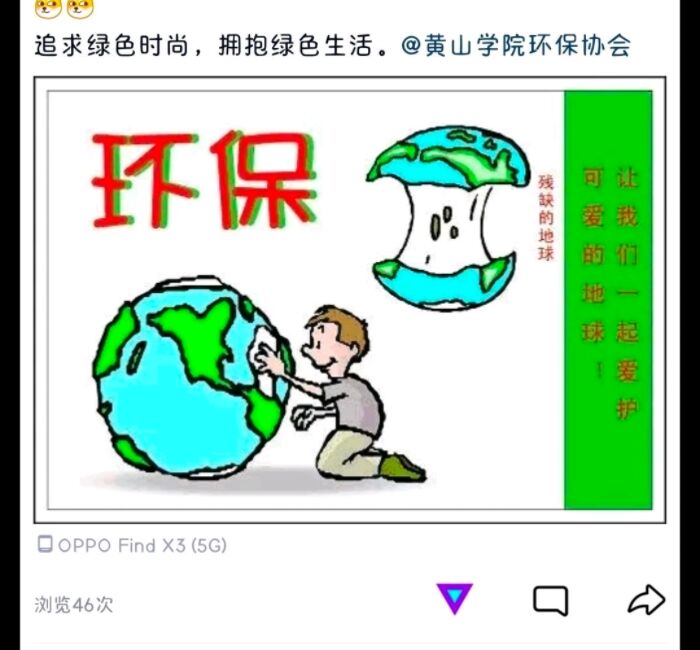Share this post using the arrow icon

pos(646,599)
